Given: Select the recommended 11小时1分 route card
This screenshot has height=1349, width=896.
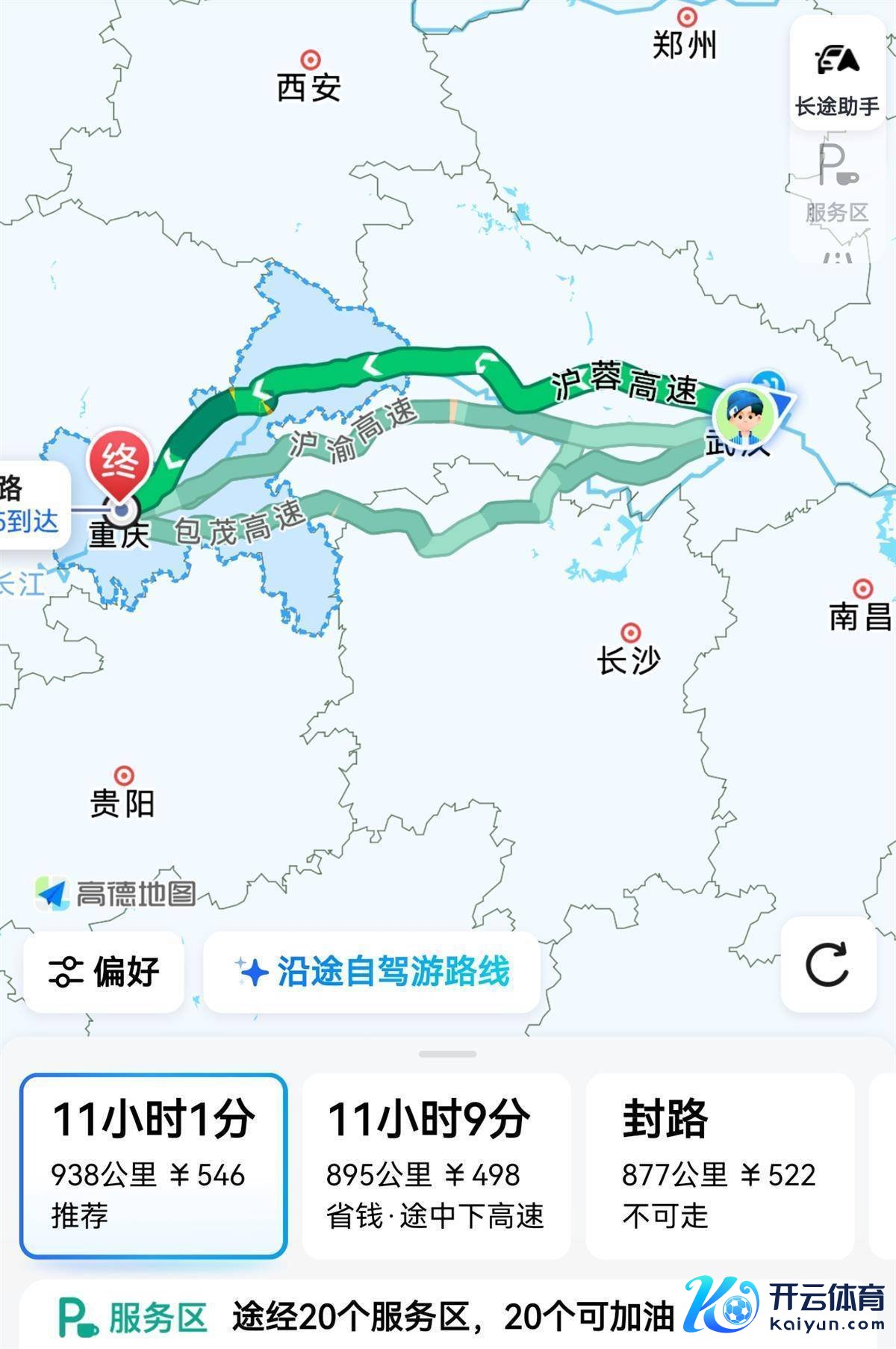Looking at the screenshot, I should click(153, 1165).
